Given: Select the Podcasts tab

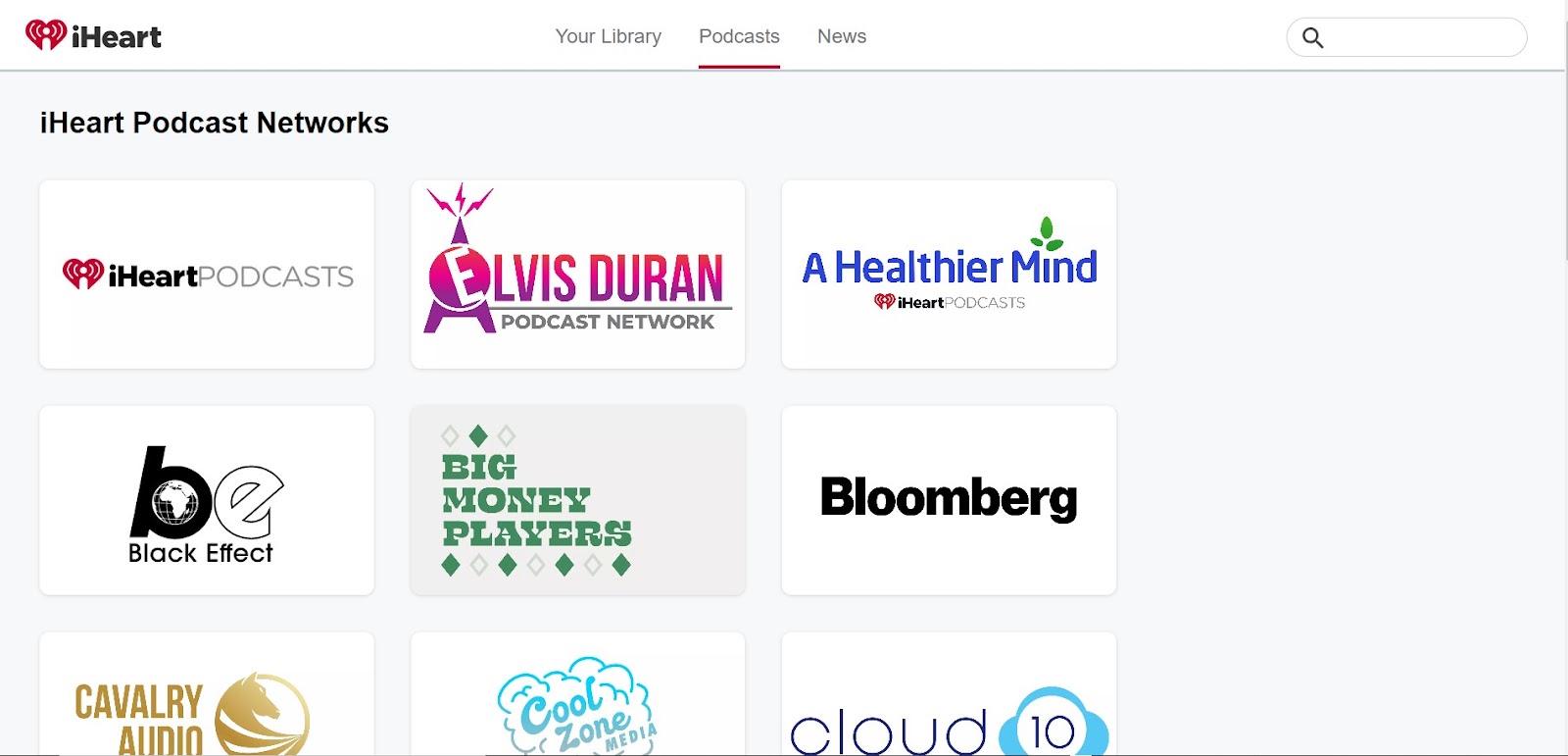Looking at the screenshot, I should [739, 36].
